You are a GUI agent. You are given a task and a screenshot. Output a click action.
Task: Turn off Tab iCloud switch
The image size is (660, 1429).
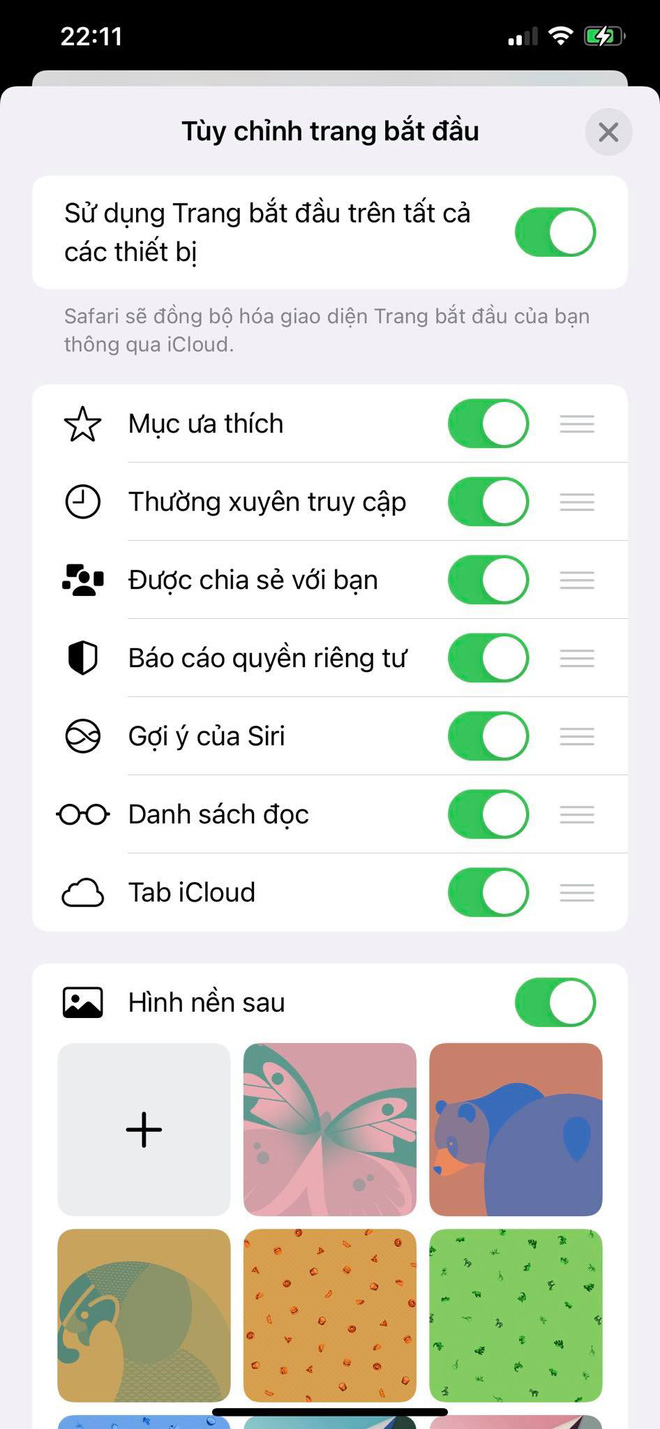click(488, 892)
